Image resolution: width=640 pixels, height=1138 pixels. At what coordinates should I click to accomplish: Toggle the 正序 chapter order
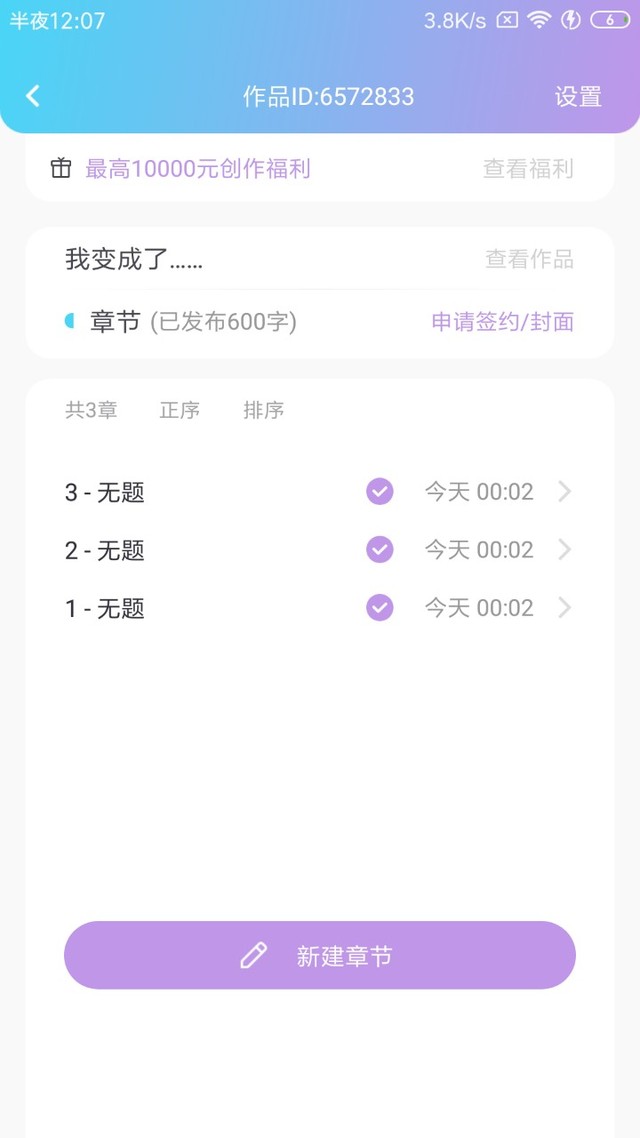[x=179, y=411]
